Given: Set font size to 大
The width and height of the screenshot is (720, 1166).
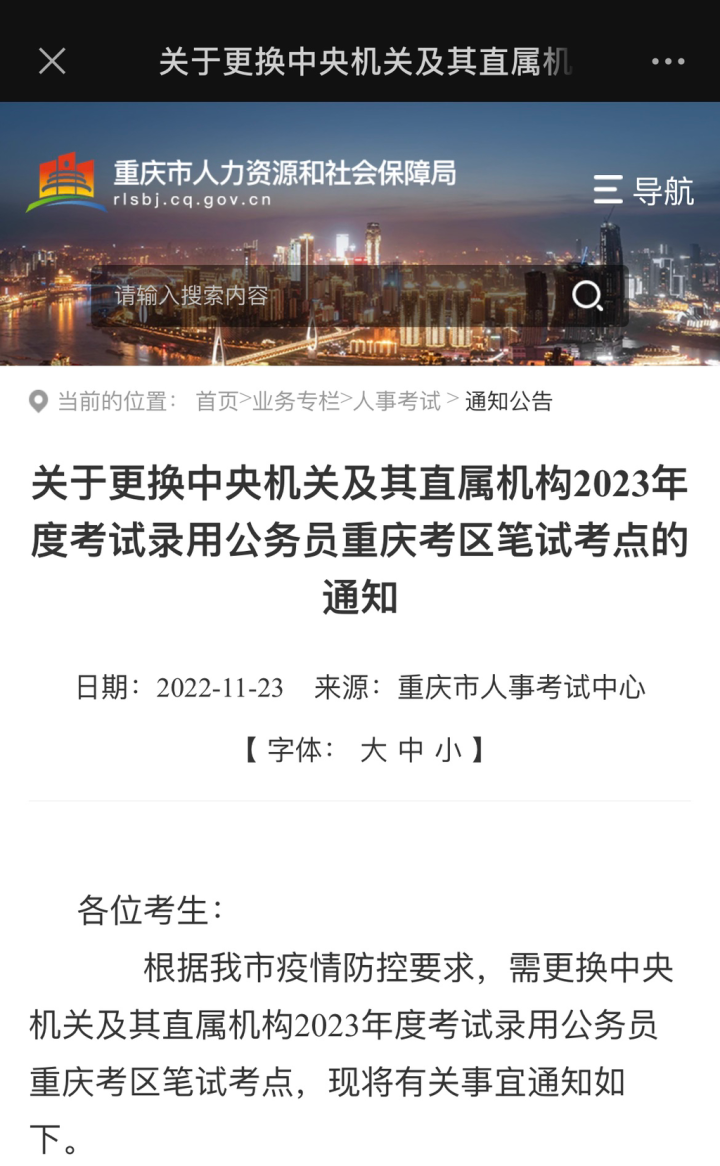Looking at the screenshot, I should tap(373, 750).
